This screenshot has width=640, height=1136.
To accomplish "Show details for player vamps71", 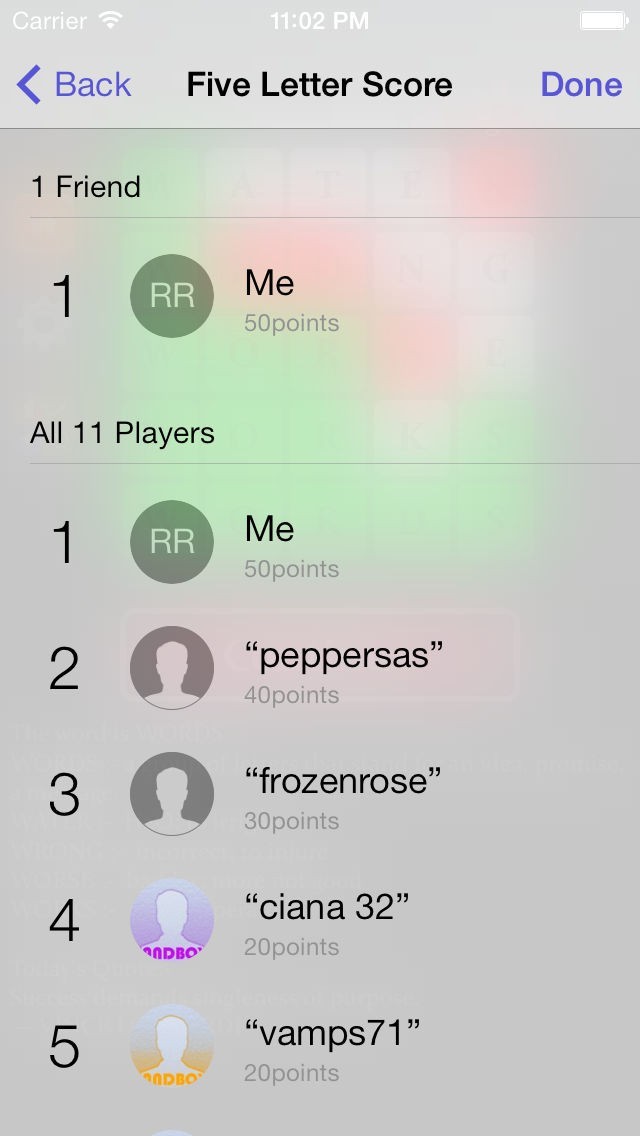I will [x=320, y=1047].
